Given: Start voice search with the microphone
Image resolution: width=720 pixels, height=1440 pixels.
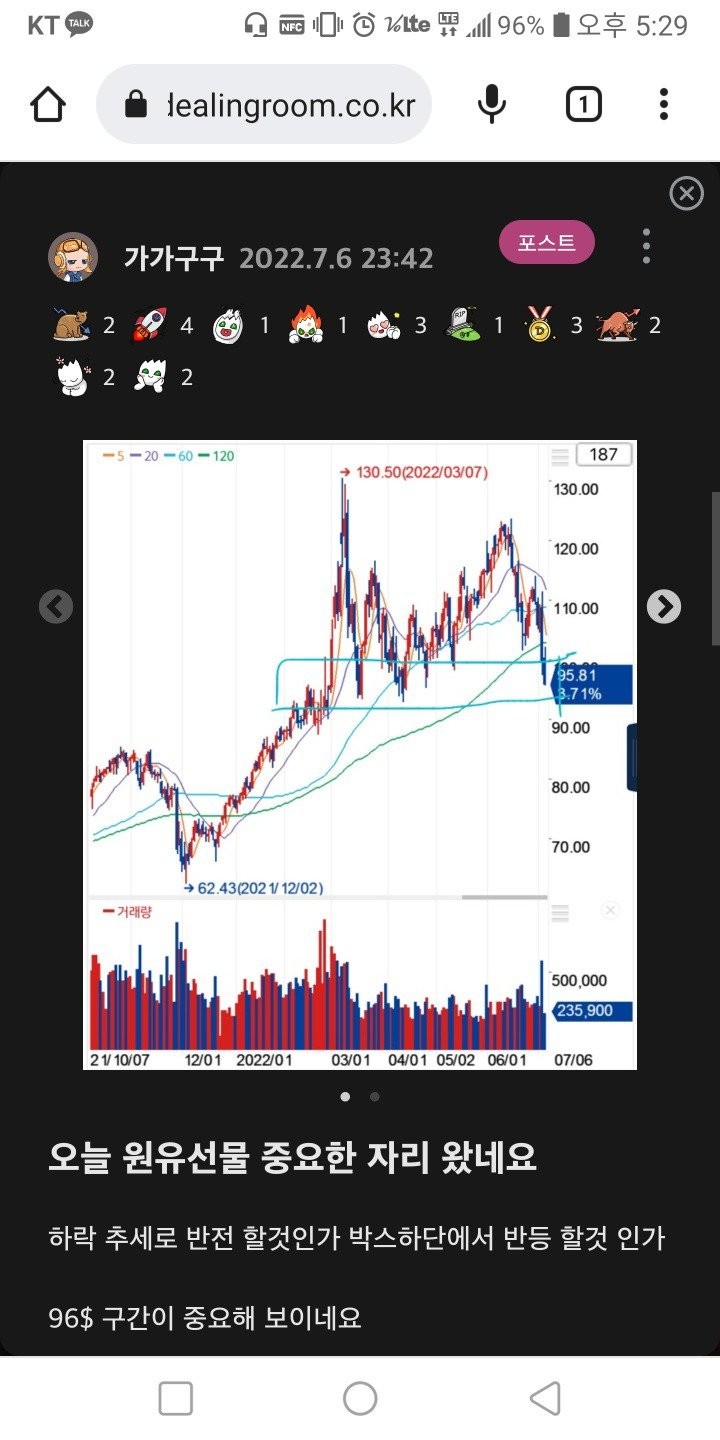Looking at the screenshot, I should pyautogui.click(x=491, y=105).
